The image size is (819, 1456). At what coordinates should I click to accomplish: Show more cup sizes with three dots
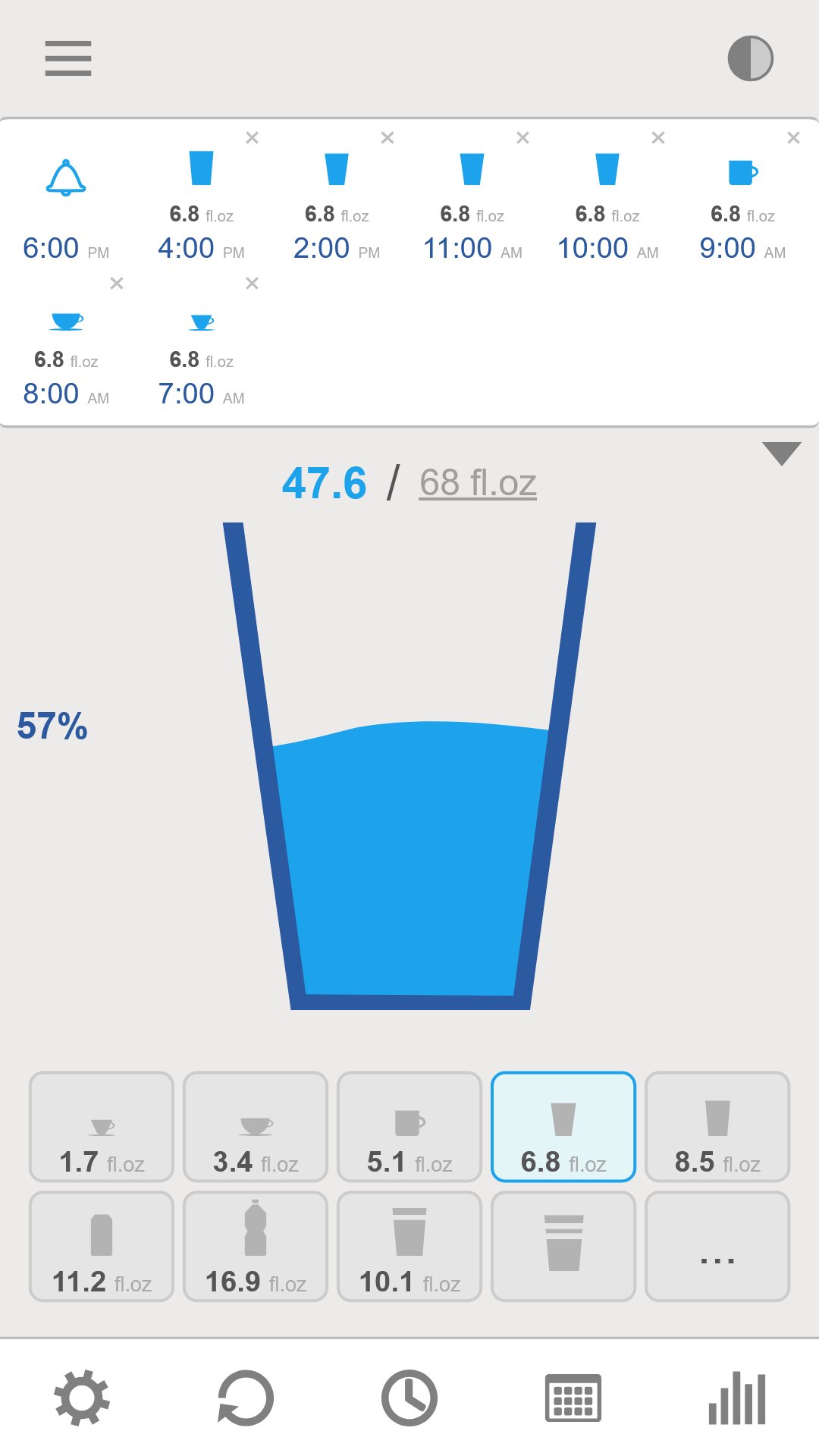click(x=717, y=1247)
